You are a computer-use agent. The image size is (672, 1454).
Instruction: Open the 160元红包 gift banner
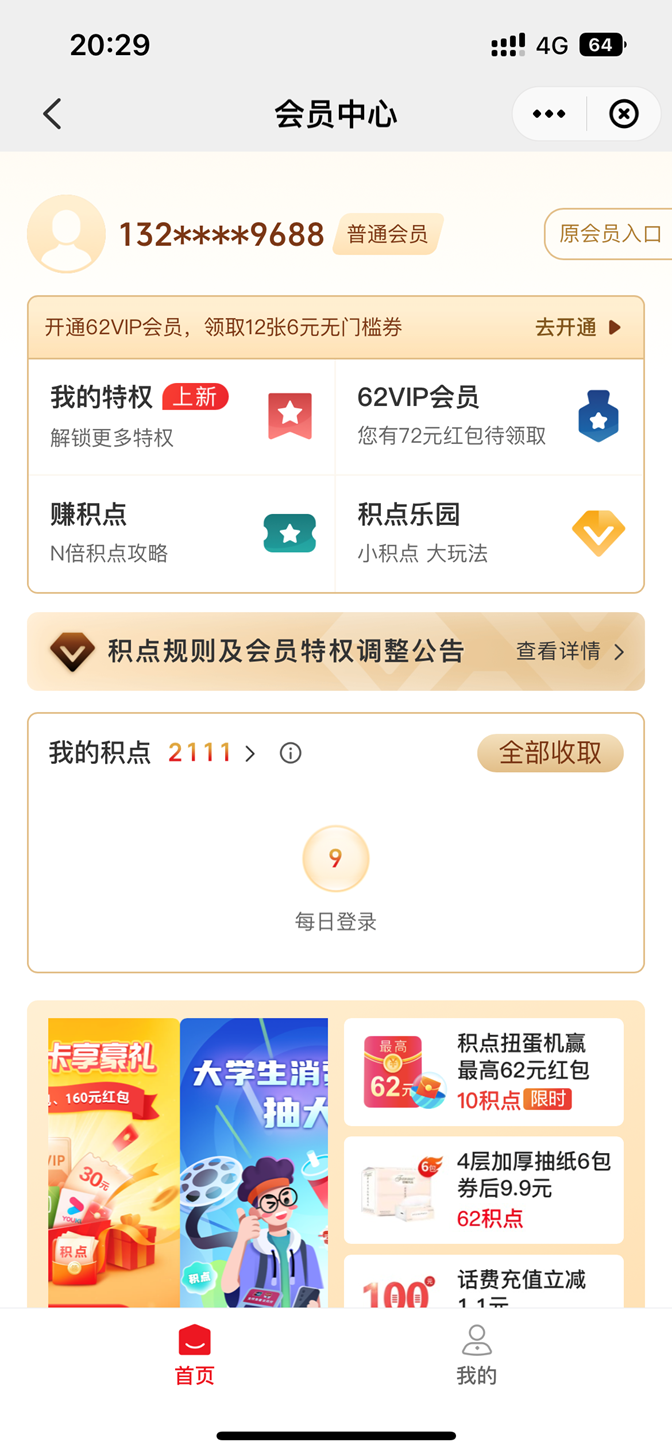112,1160
